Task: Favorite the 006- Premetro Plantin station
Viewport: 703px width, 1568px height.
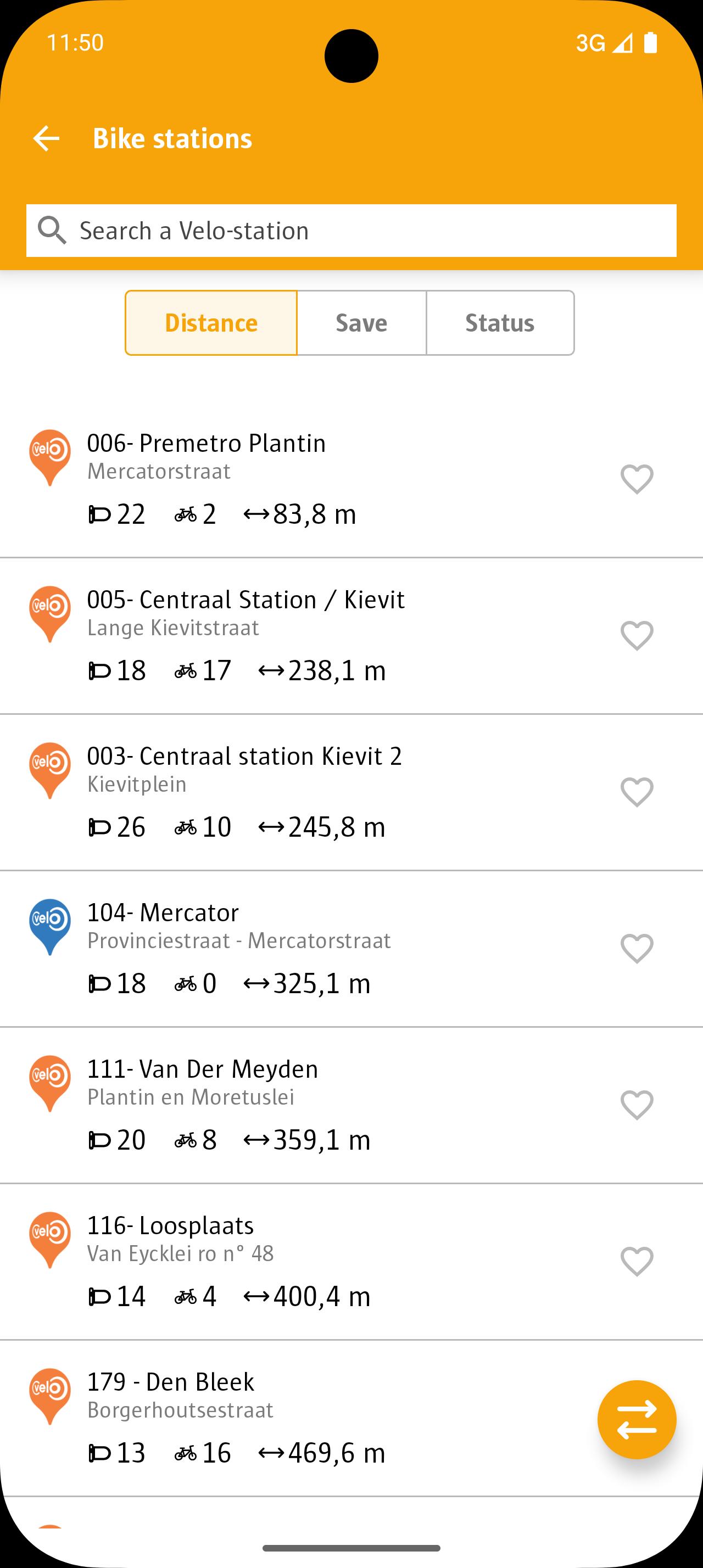Action: [x=637, y=480]
